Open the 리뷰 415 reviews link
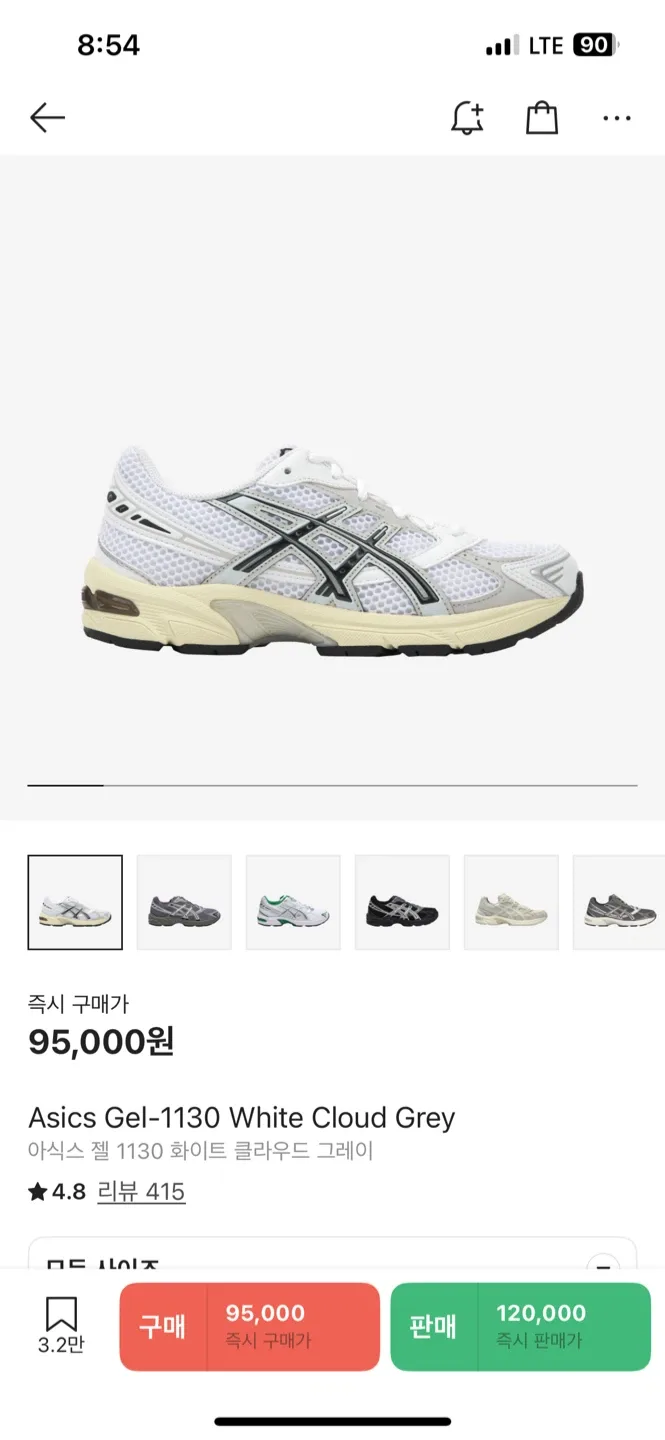 click(141, 1191)
